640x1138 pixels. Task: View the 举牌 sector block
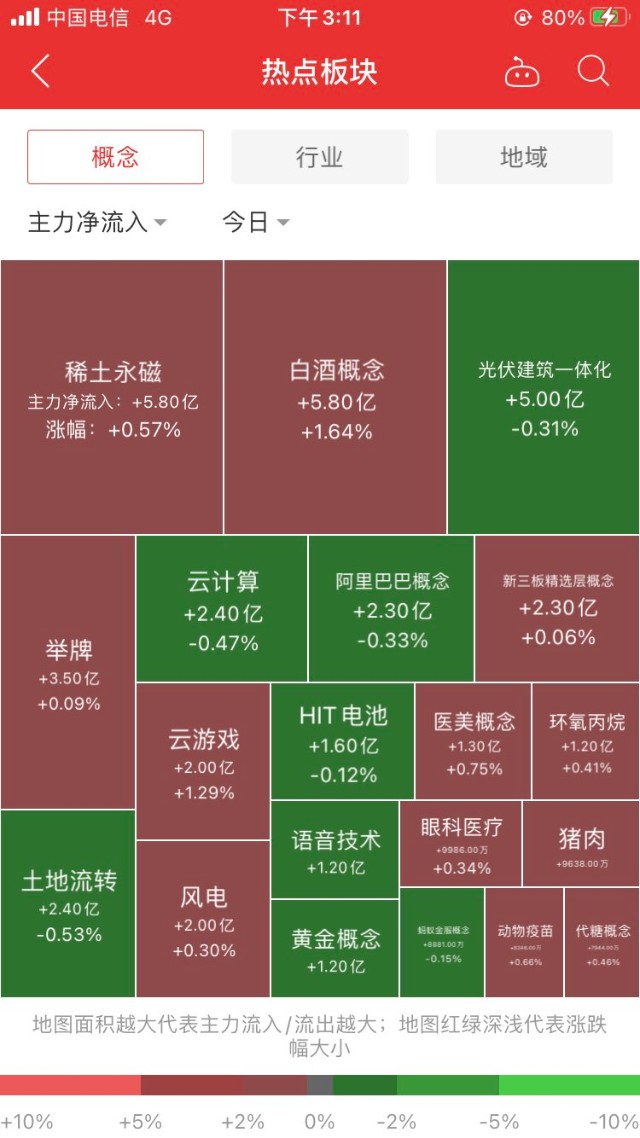click(x=68, y=672)
